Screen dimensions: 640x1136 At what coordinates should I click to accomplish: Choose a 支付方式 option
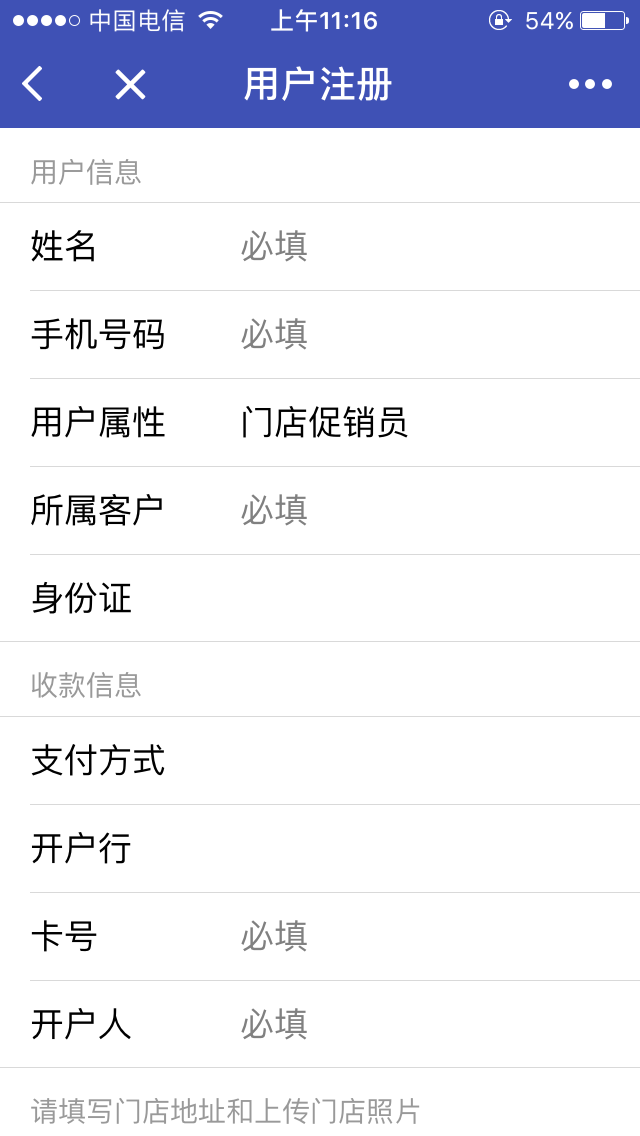(320, 761)
